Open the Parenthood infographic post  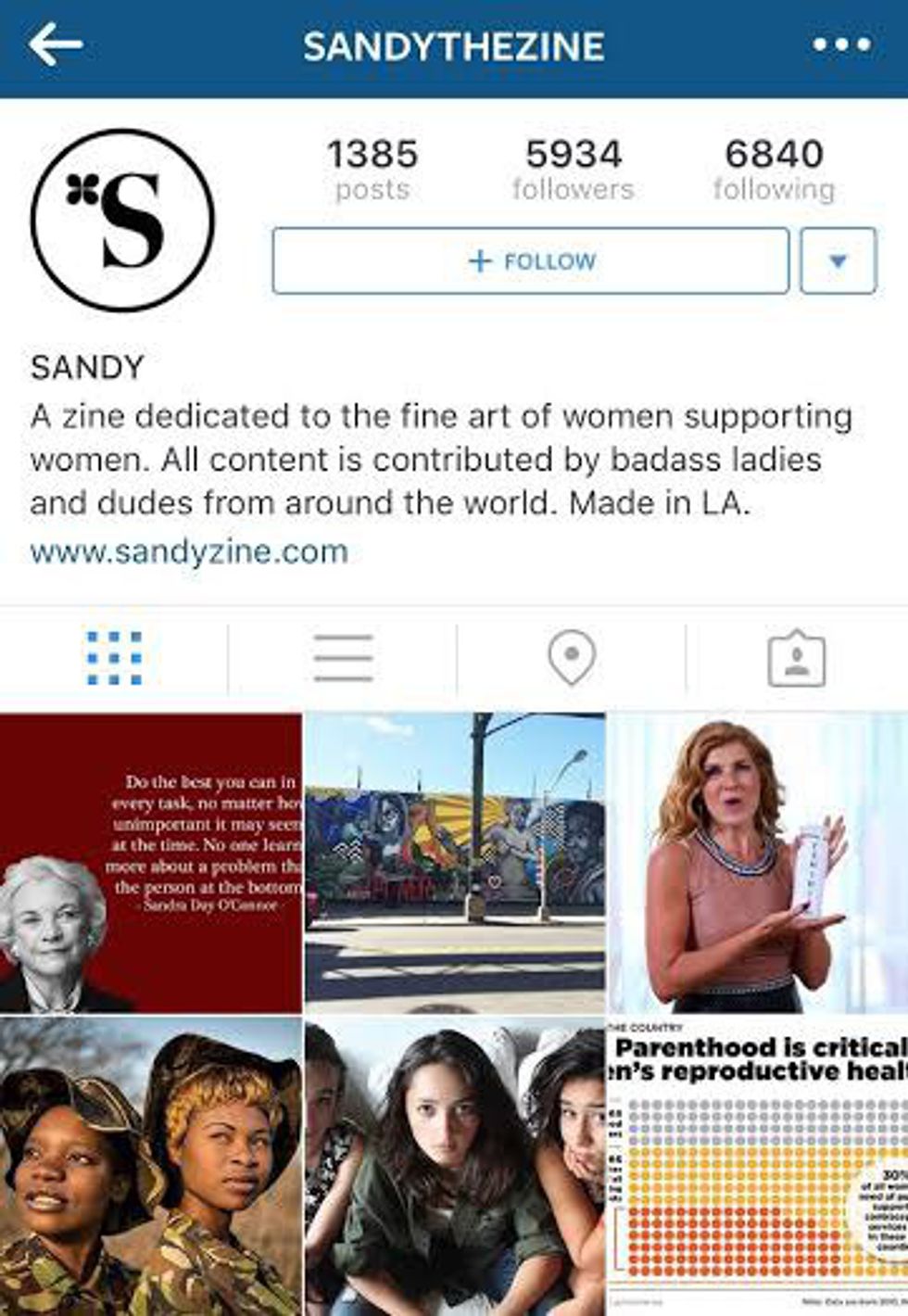click(x=758, y=1166)
